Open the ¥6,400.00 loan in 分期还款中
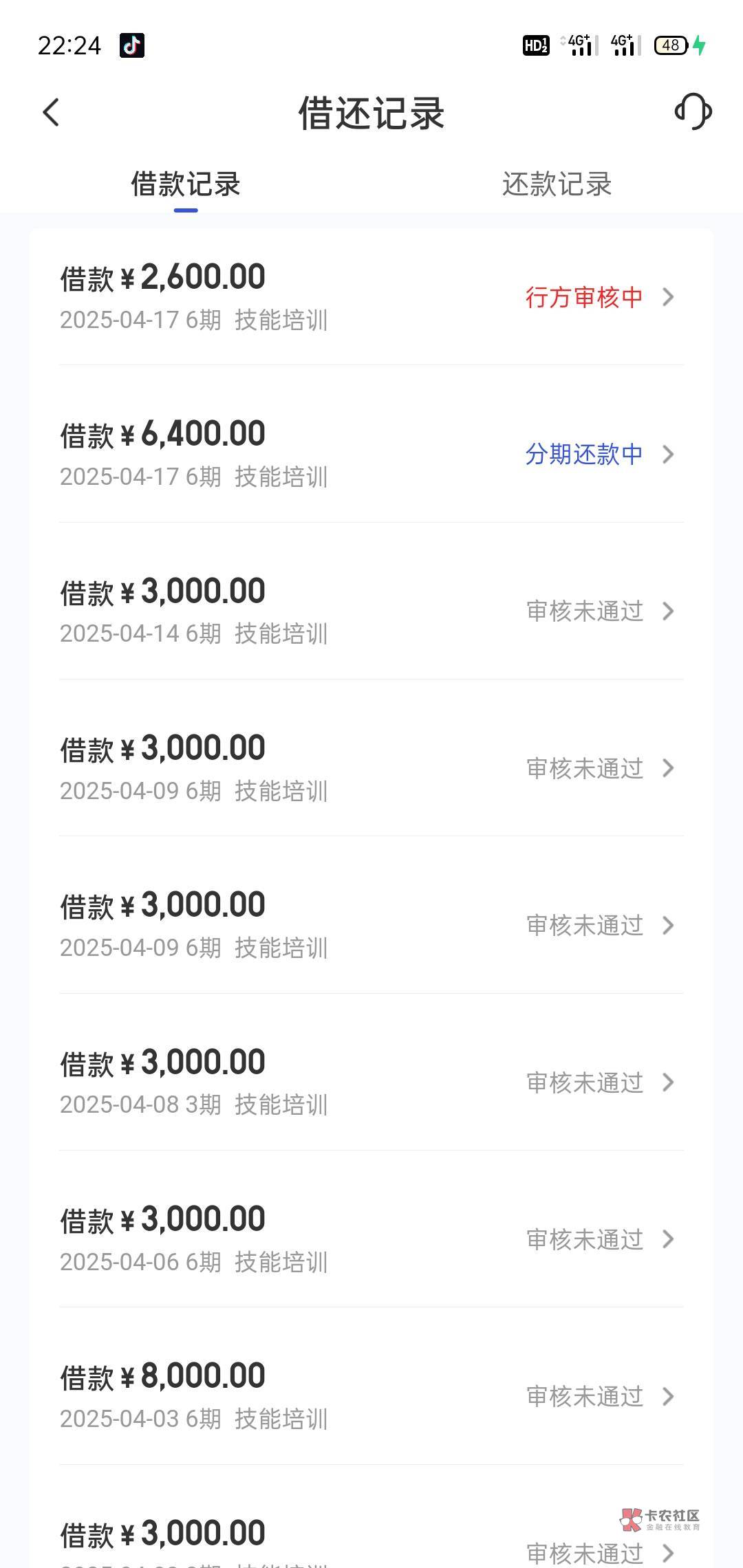 coord(371,454)
